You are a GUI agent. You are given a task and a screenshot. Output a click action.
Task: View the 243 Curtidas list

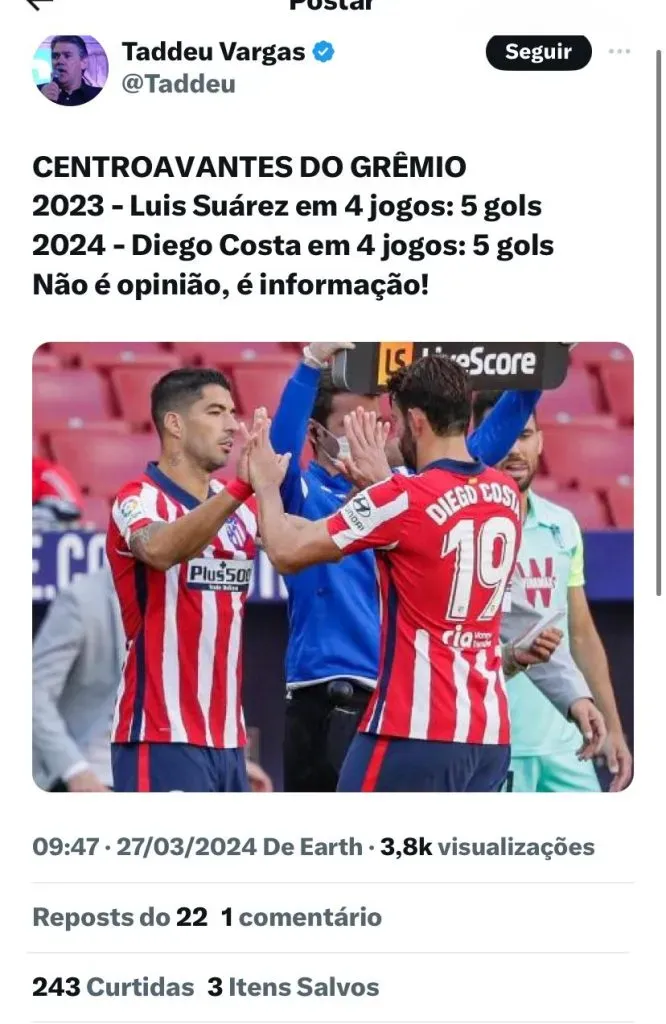pyautogui.click(x=113, y=987)
